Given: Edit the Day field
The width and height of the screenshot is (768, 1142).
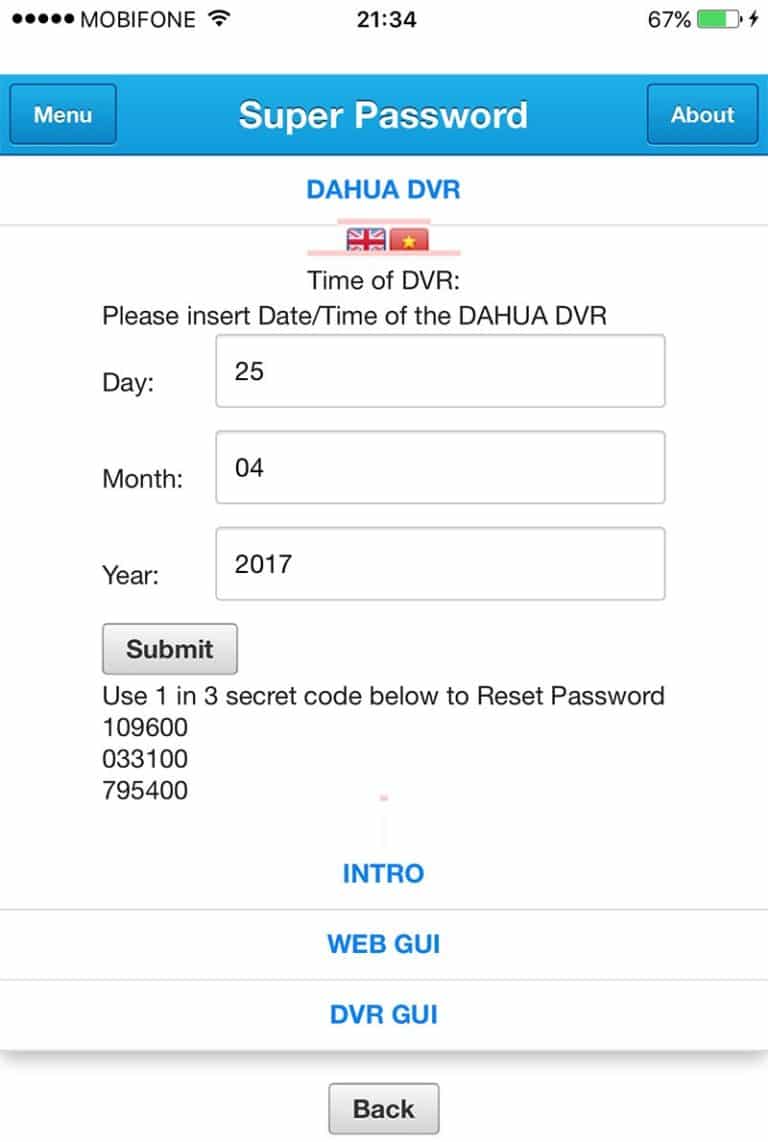Looking at the screenshot, I should pos(440,371).
